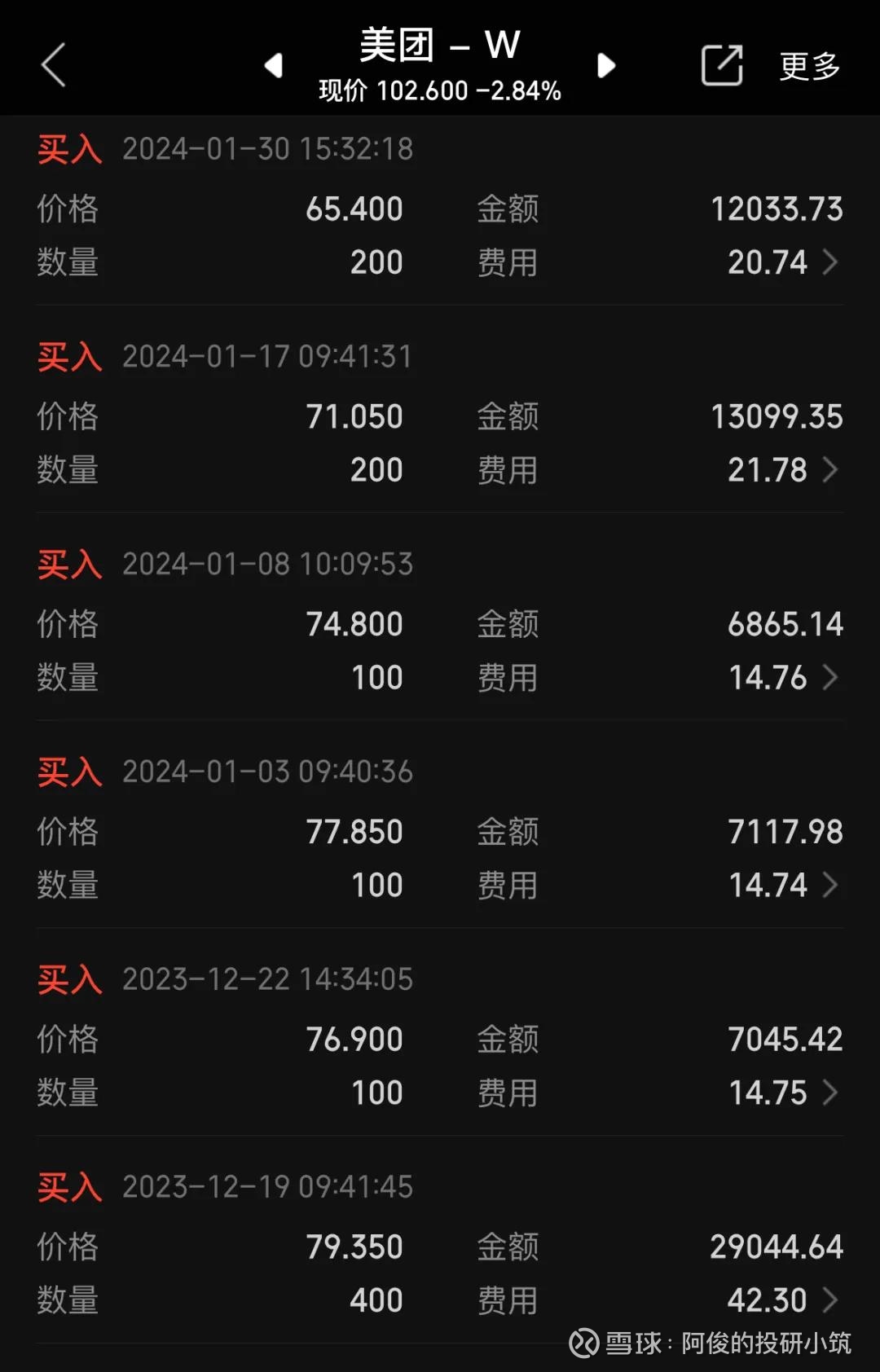Image resolution: width=880 pixels, height=1372 pixels.
Task: Expand details of the 2023-12-22 trade
Action: coord(831,1093)
